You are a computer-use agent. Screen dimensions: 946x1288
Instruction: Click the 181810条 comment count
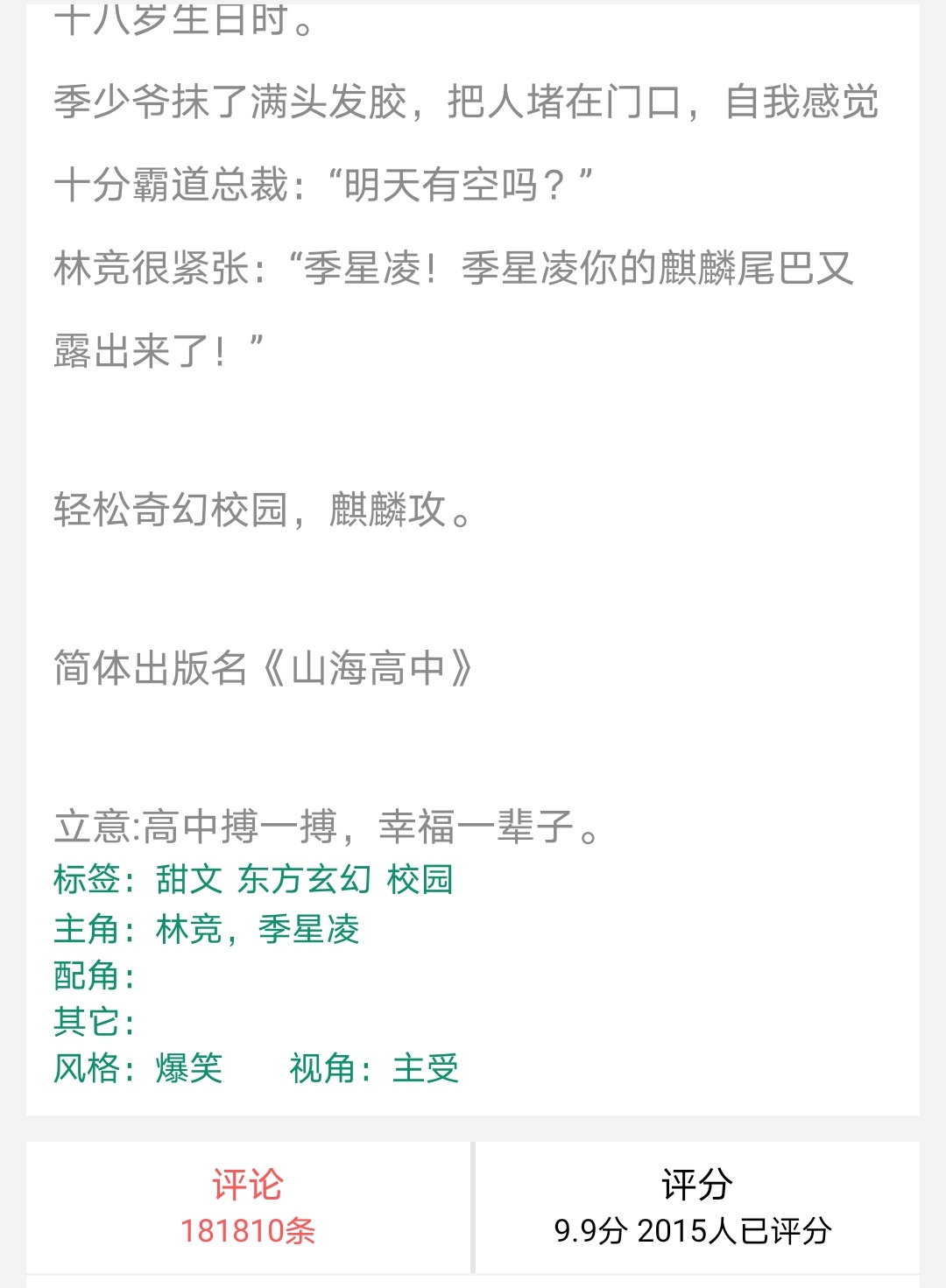click(247, 1229)
